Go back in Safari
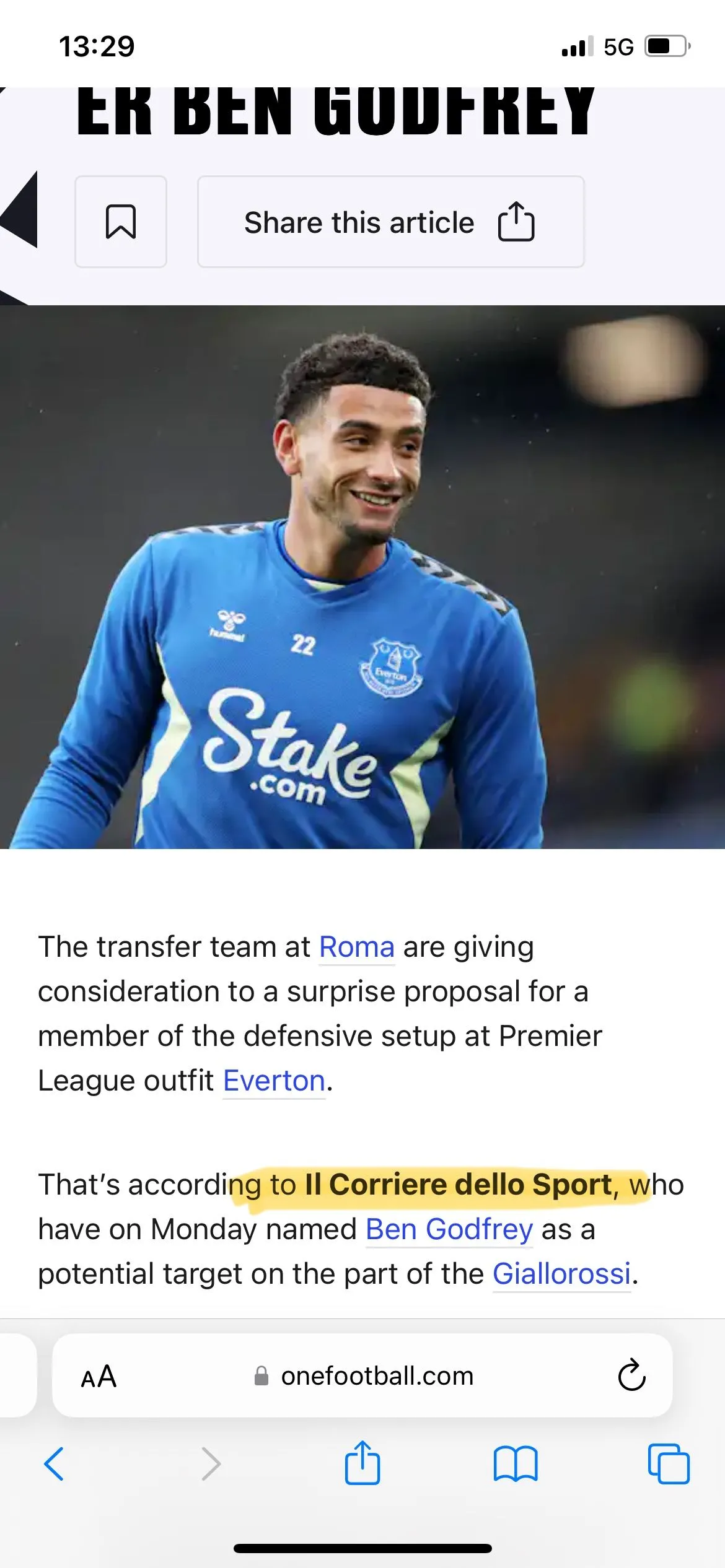The width and height of the screenshot is (725, 1568). pyautogui.click(x=54, y=1464)
